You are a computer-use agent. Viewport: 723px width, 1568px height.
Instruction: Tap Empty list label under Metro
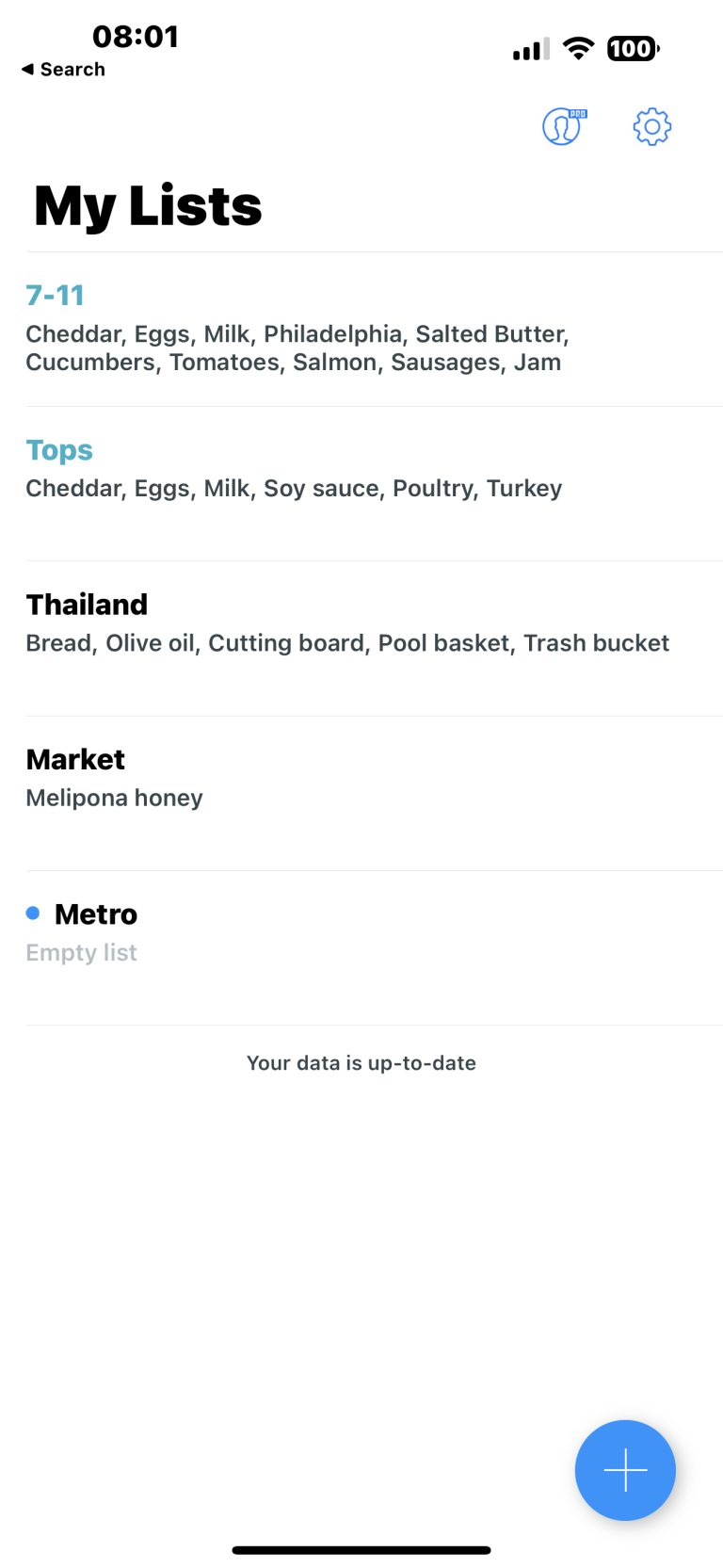[x=81, y=952]
